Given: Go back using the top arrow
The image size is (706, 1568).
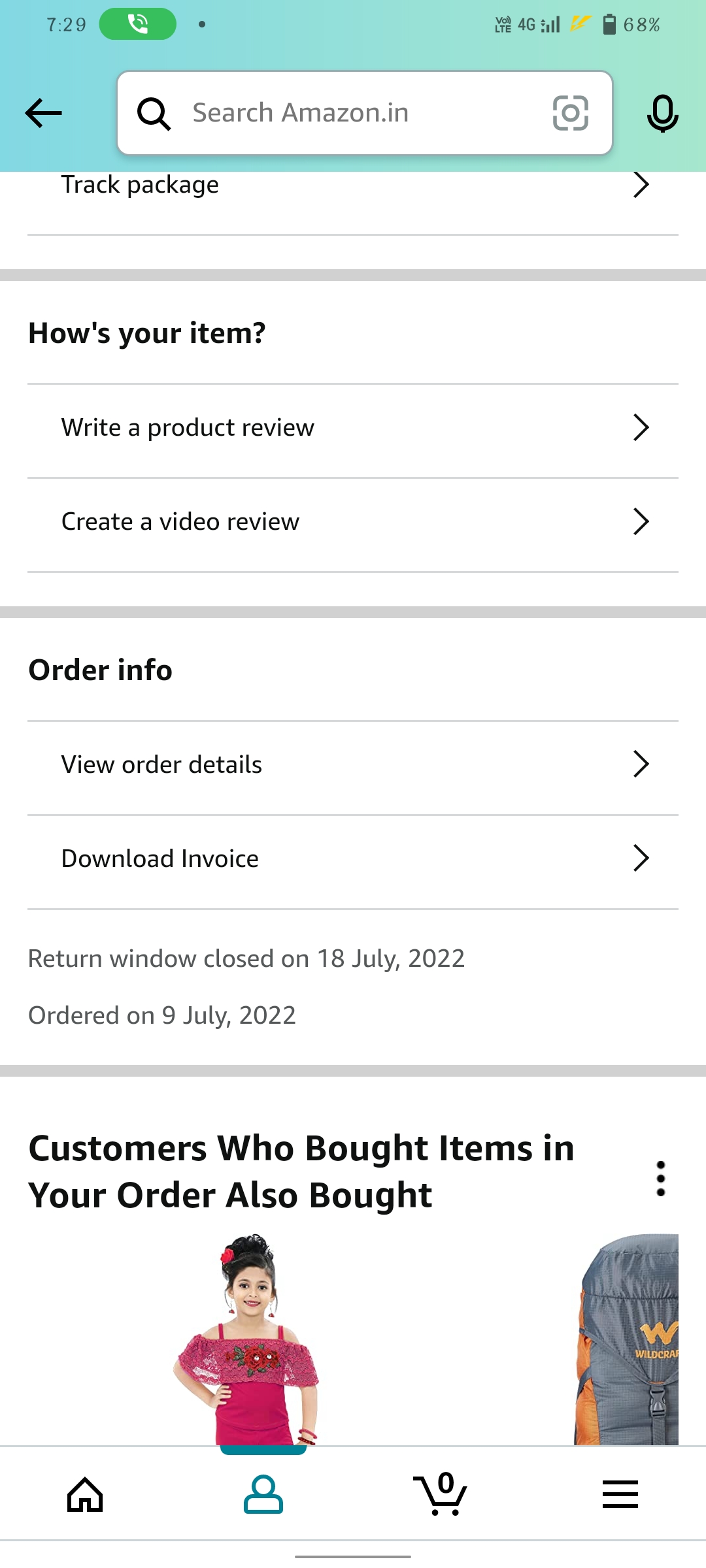Looking at the screenshot, I should tap(44, 113).
